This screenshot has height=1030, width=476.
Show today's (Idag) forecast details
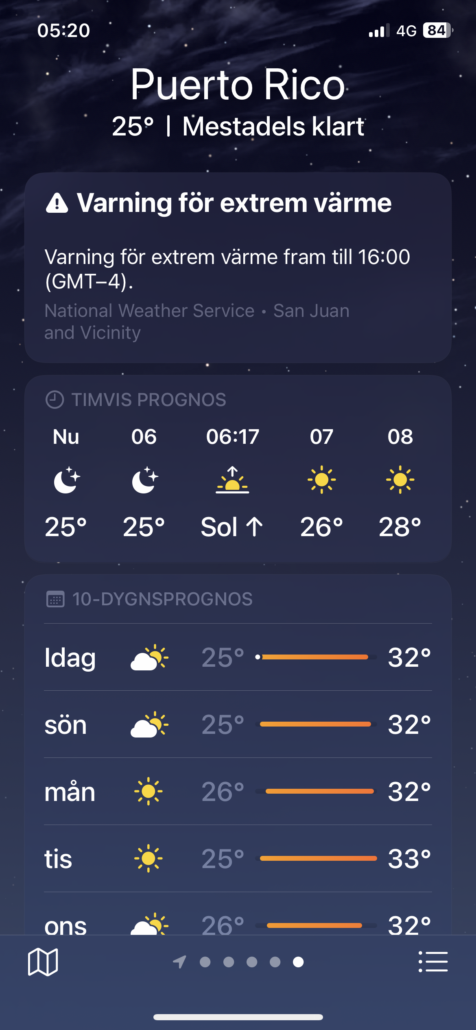[238, 658]
